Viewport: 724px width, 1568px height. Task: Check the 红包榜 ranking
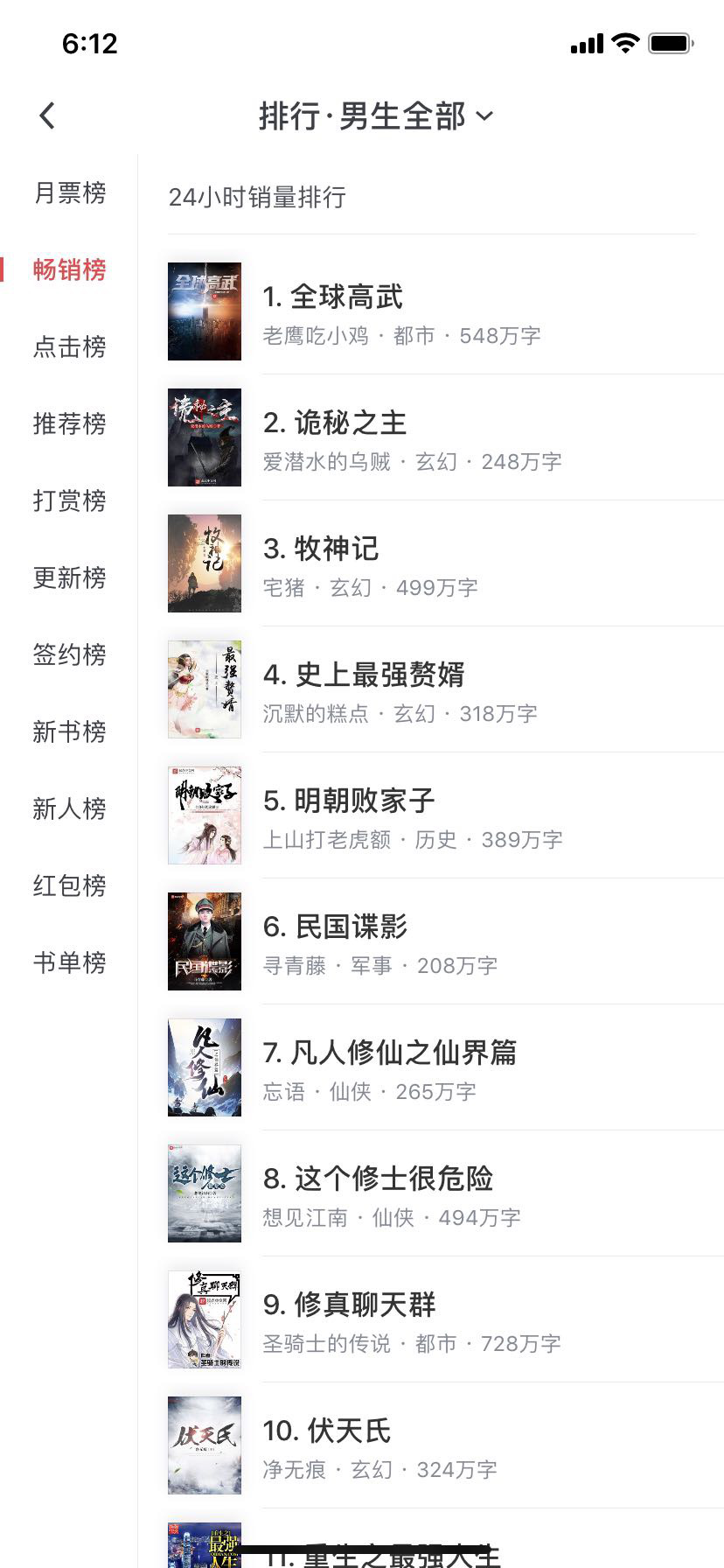click(70, 886)
